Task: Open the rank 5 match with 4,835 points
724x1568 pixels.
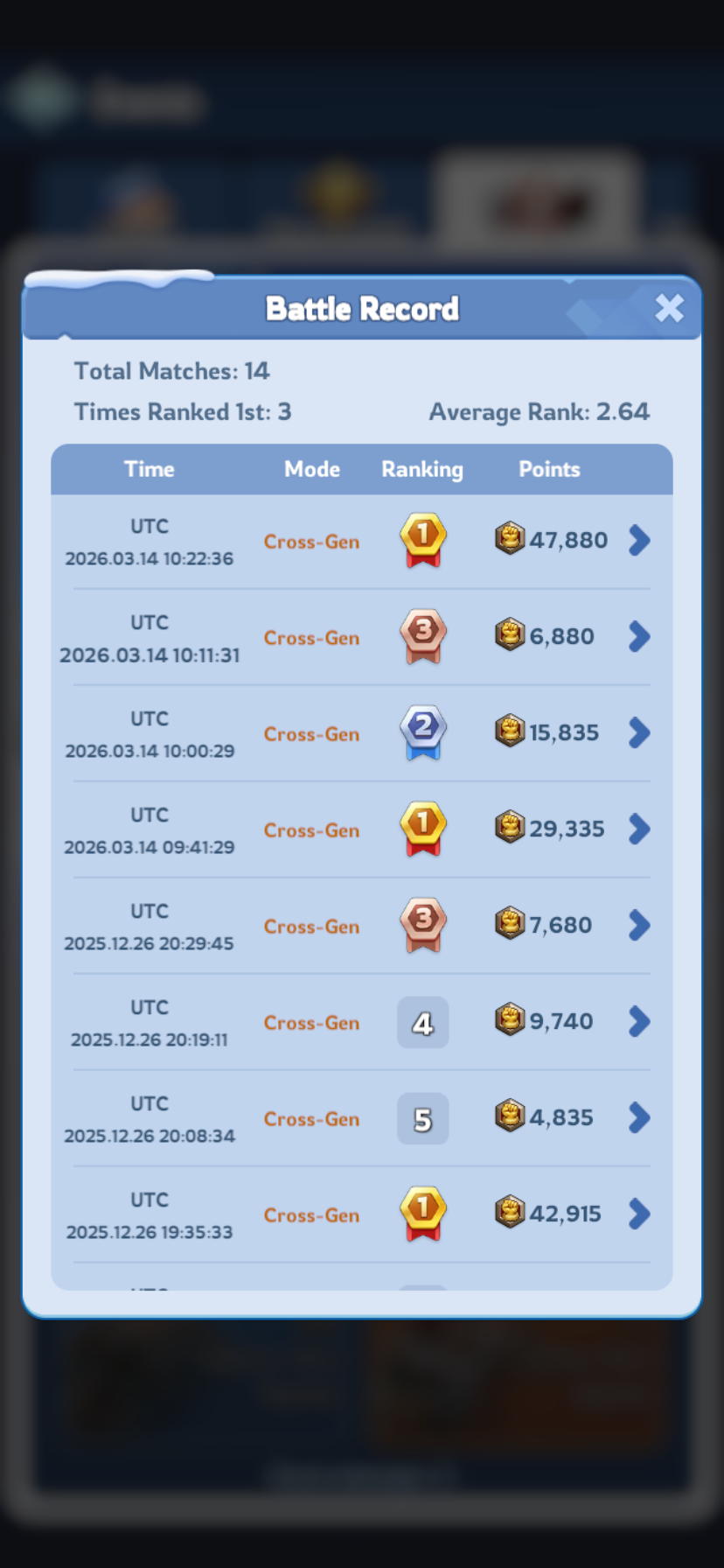Action: (x=639, y=1118)
